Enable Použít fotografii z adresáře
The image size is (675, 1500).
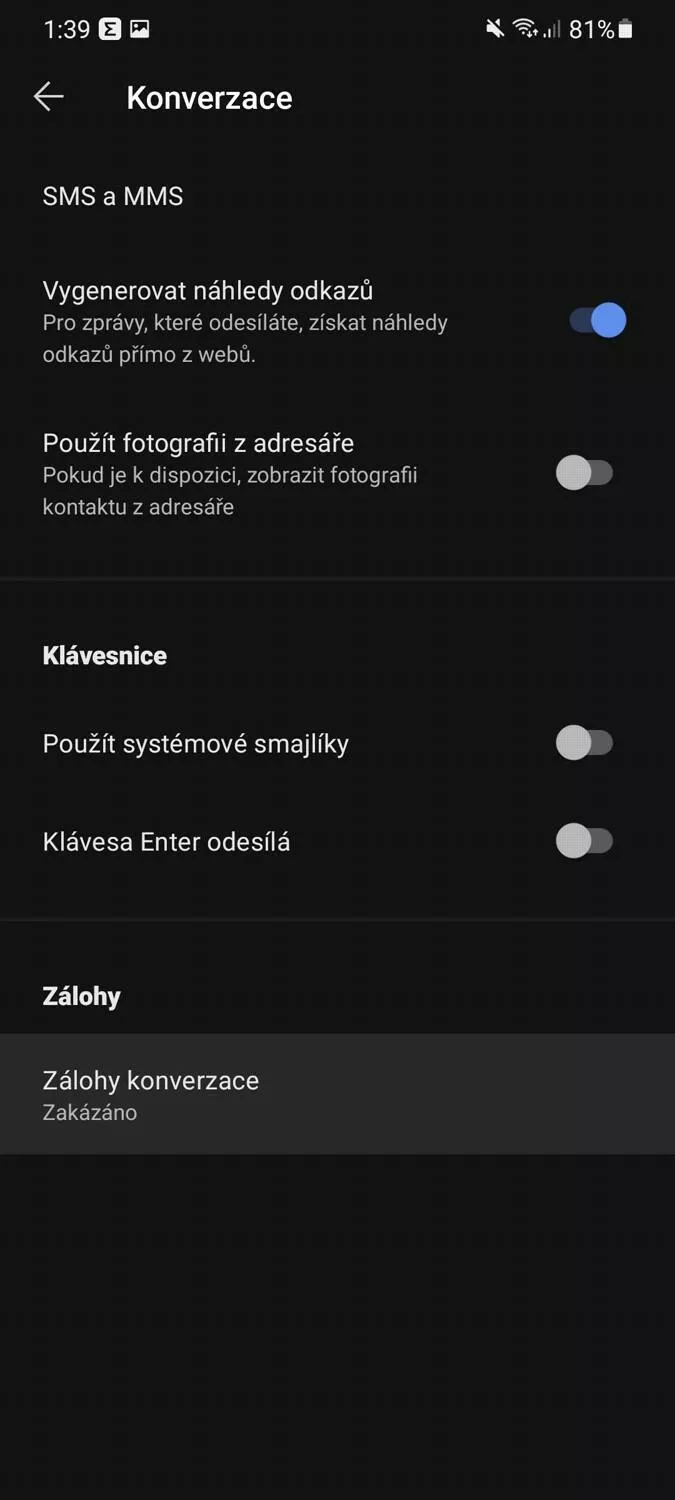(585, 473)
